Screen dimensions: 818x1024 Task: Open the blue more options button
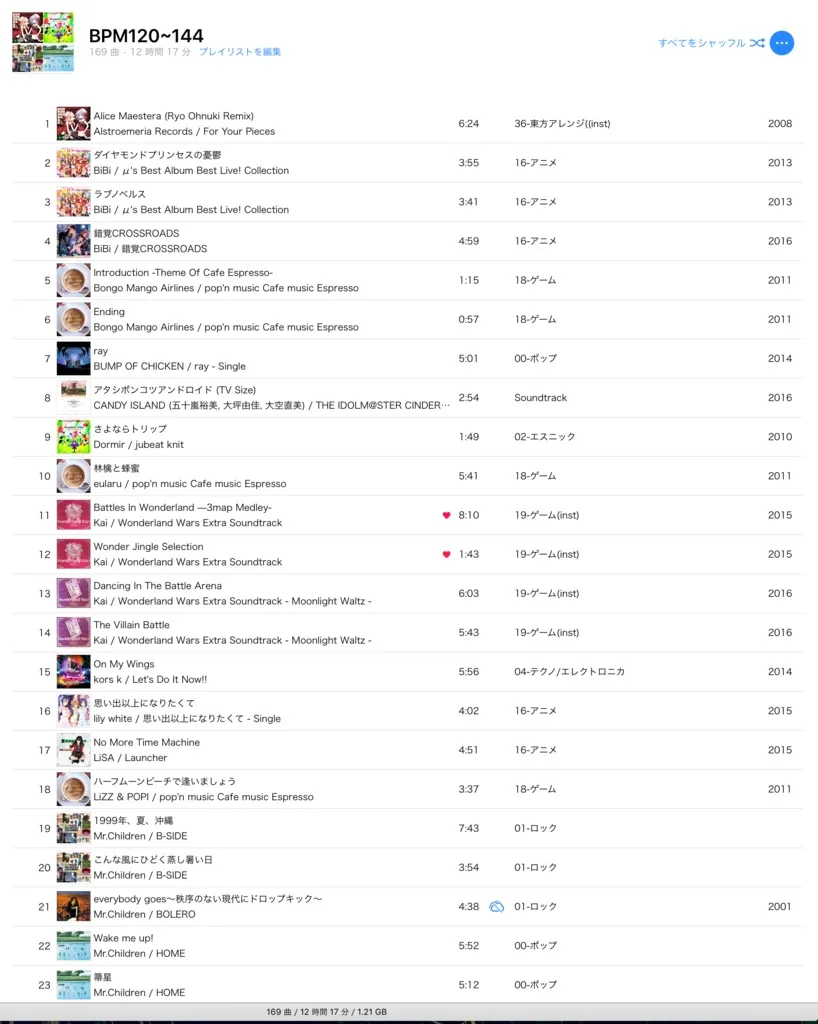(x=782, y=43)
